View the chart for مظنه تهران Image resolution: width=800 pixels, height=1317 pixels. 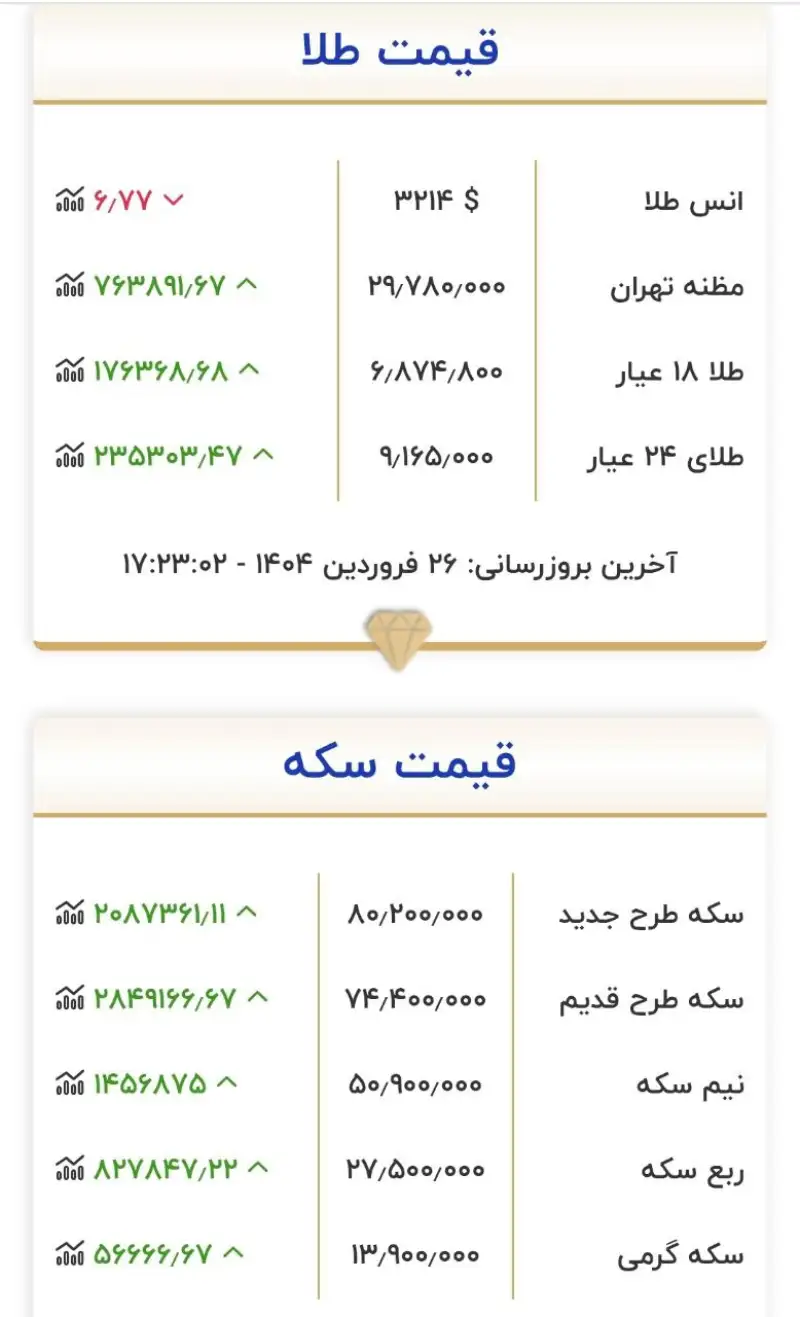(x=70, y=286)
